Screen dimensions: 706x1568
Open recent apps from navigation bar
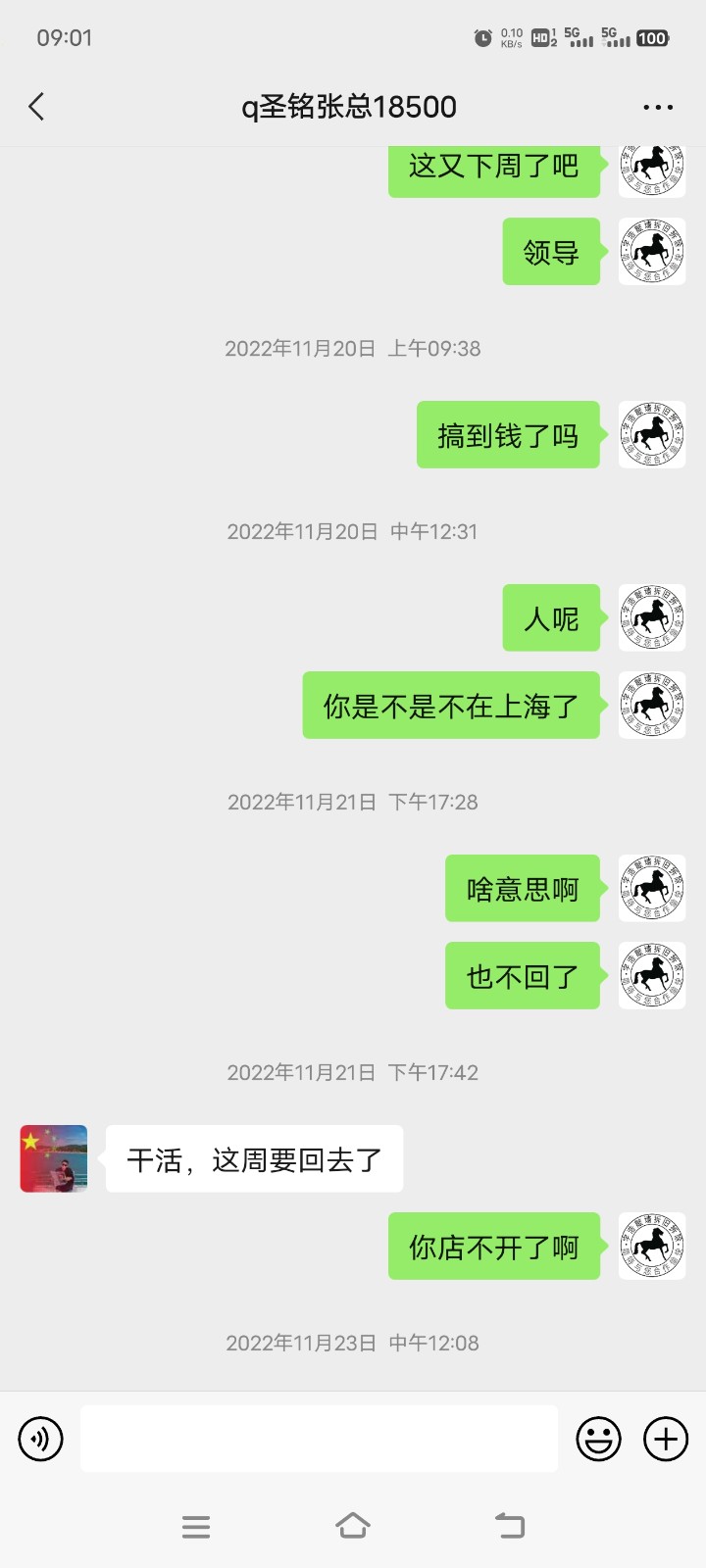coord(196,1526)
